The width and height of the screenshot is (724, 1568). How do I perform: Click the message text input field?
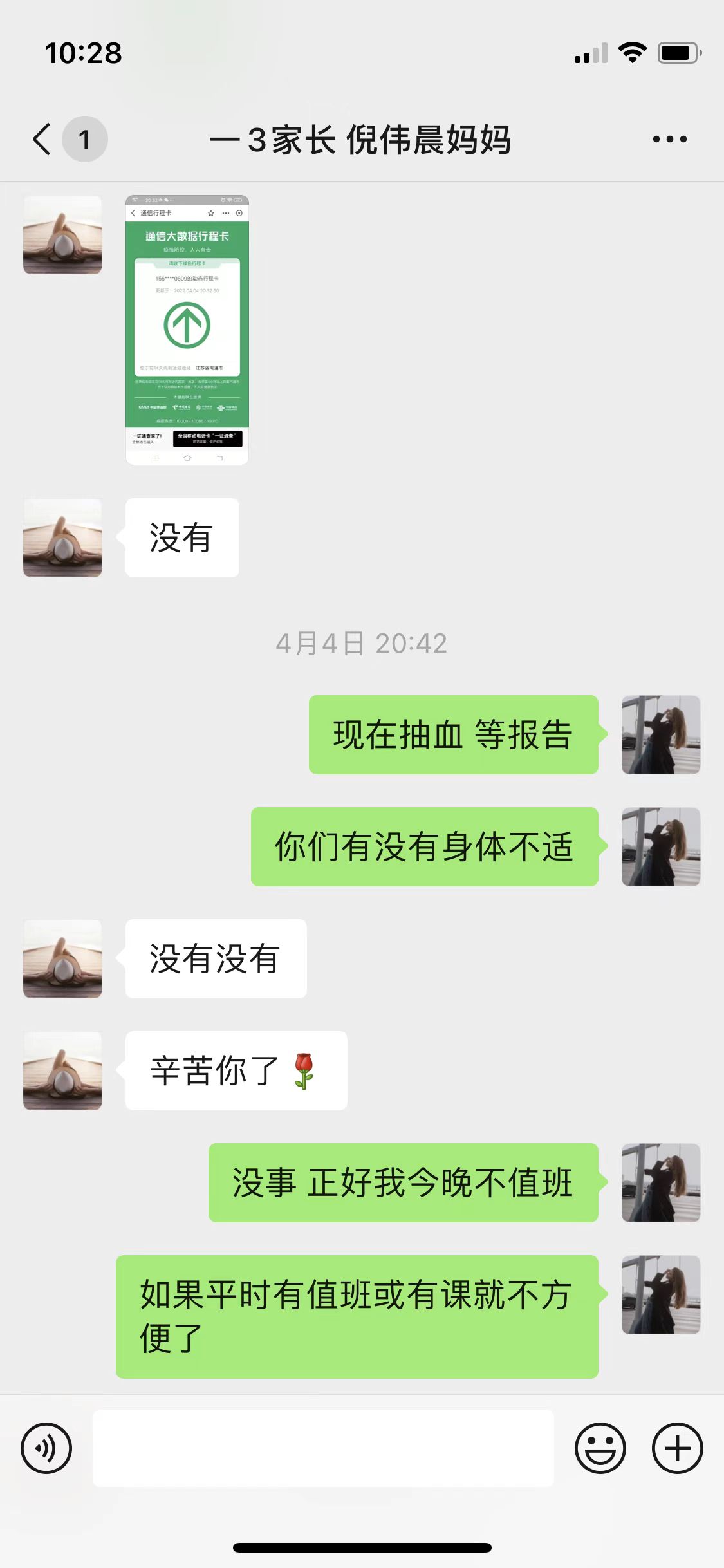[x=322, y=1448]
